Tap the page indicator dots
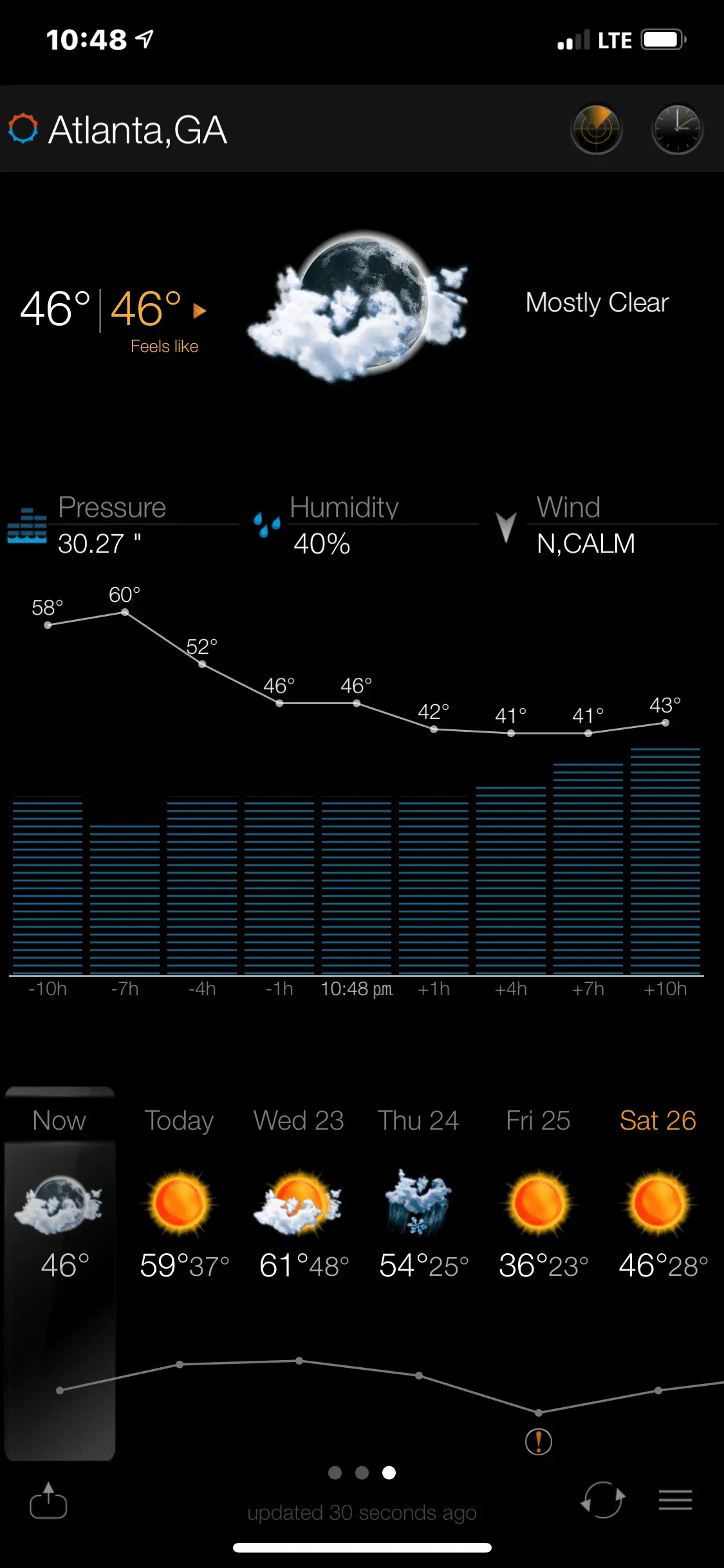 click(362, 1473)
